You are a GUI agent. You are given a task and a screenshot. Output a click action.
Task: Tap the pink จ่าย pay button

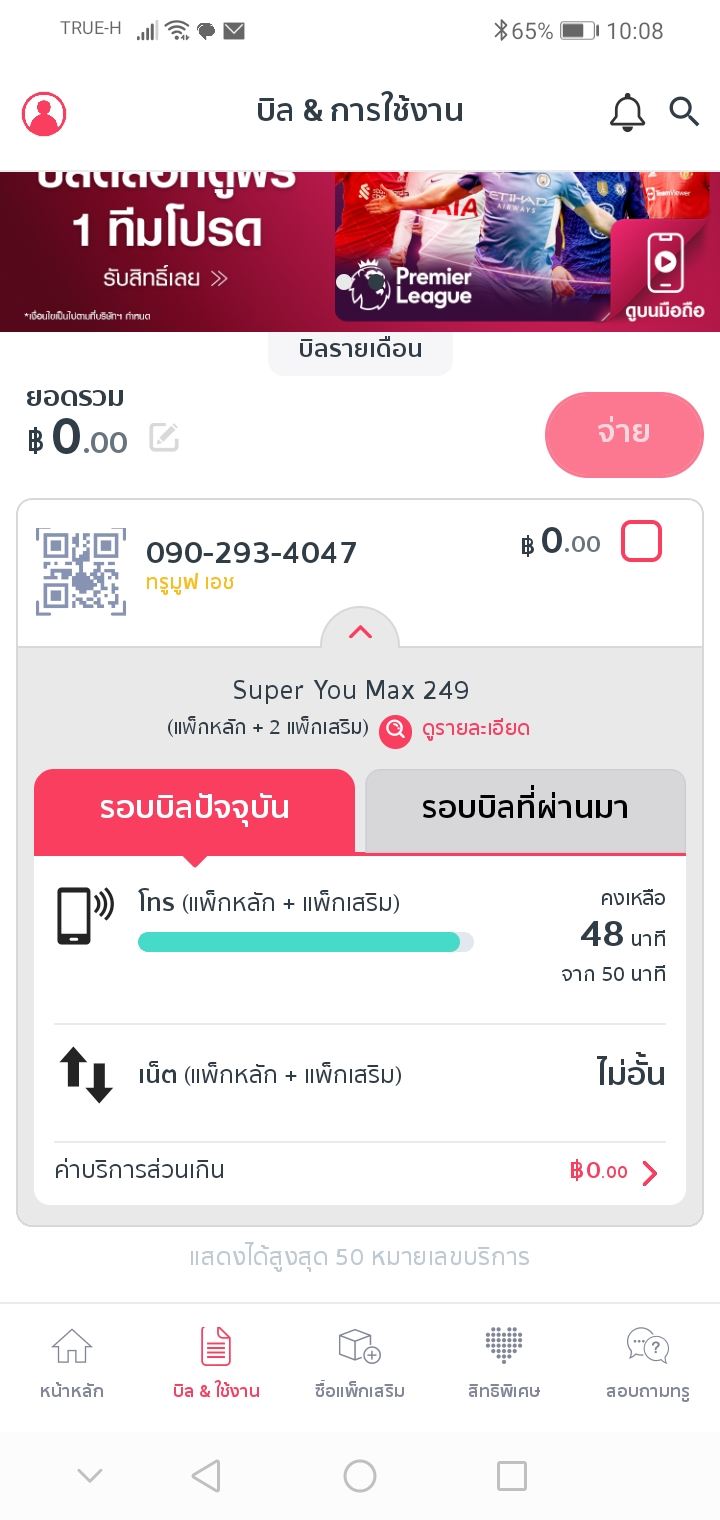click(624, 434)
